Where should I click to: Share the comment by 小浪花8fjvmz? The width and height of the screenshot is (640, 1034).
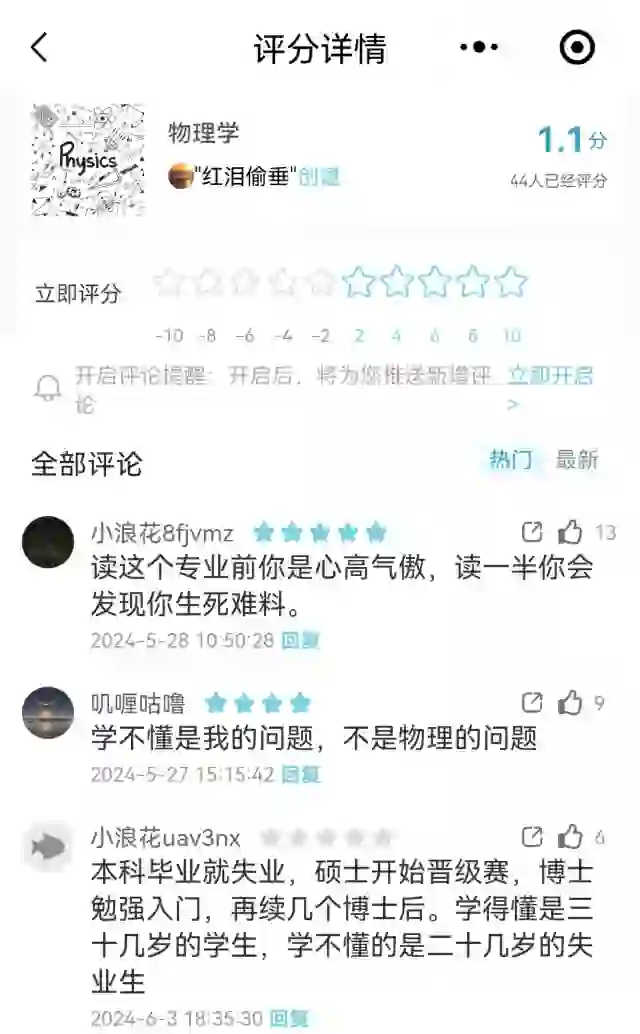(x=533, y=532)
